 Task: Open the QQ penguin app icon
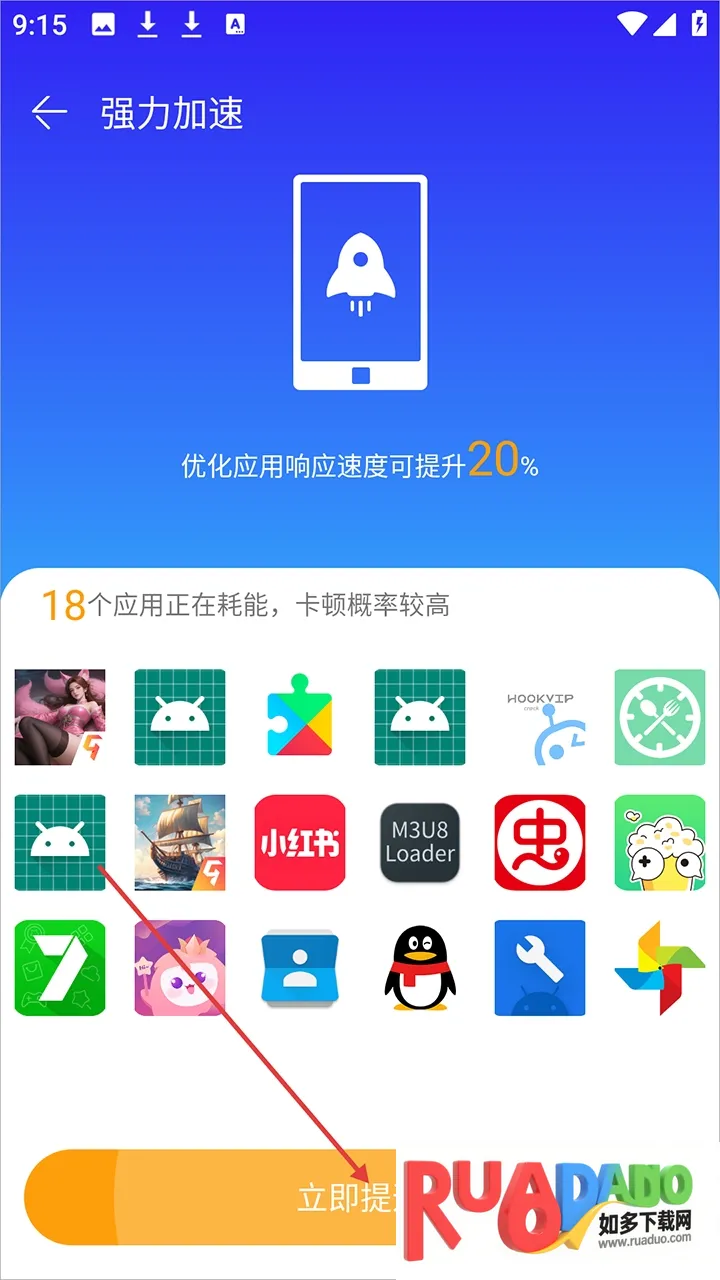point(420,968)
